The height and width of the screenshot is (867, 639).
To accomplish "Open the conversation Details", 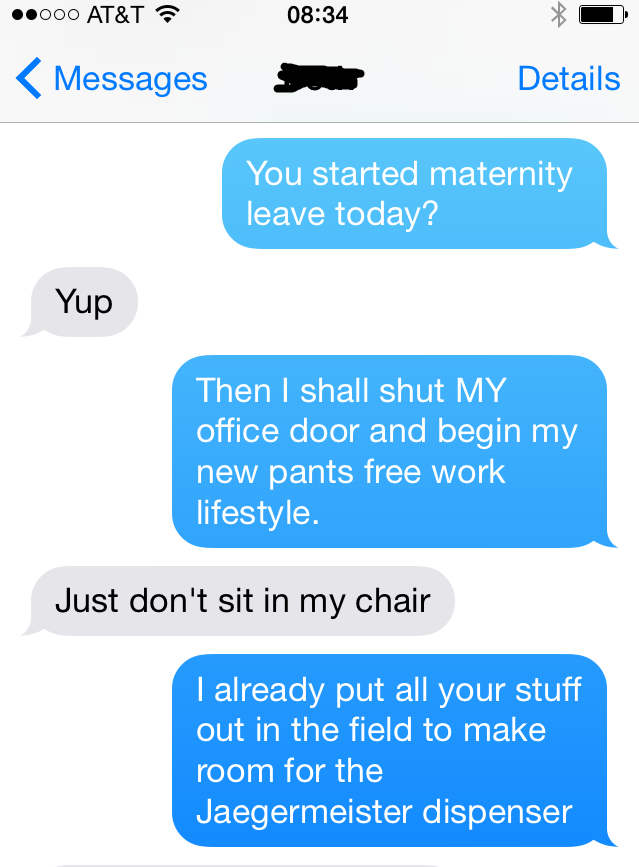I will click(x=568, y=78).
